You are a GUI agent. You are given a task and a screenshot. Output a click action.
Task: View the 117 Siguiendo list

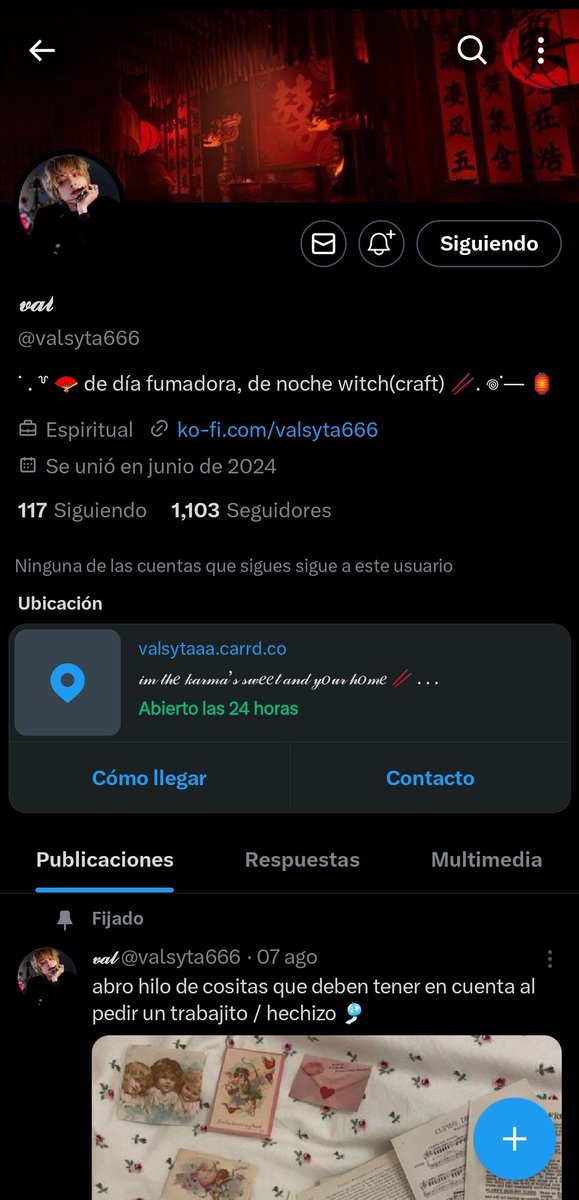(82, 510)
